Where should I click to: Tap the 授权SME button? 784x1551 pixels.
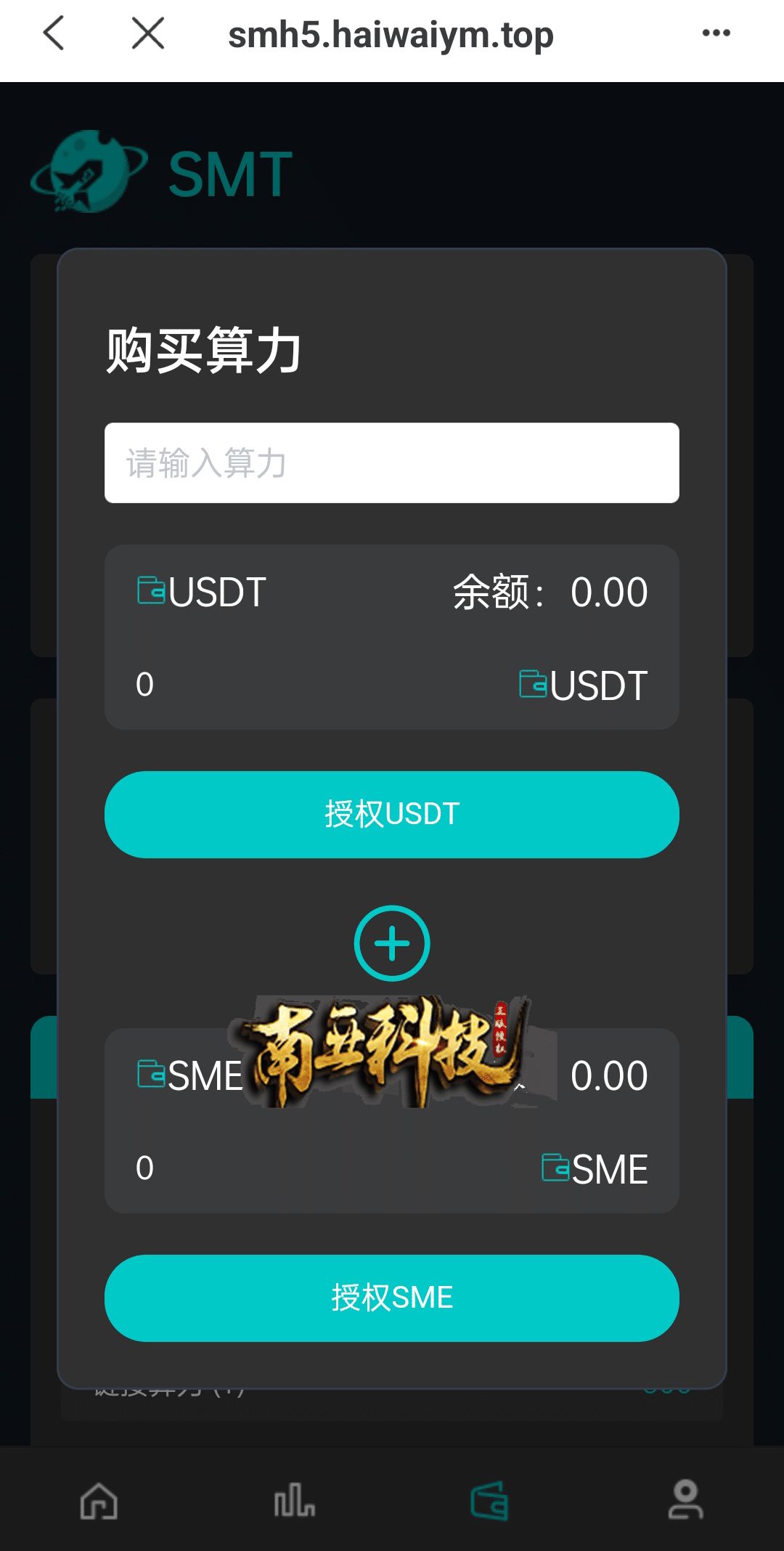click(x=392, y=1298)
